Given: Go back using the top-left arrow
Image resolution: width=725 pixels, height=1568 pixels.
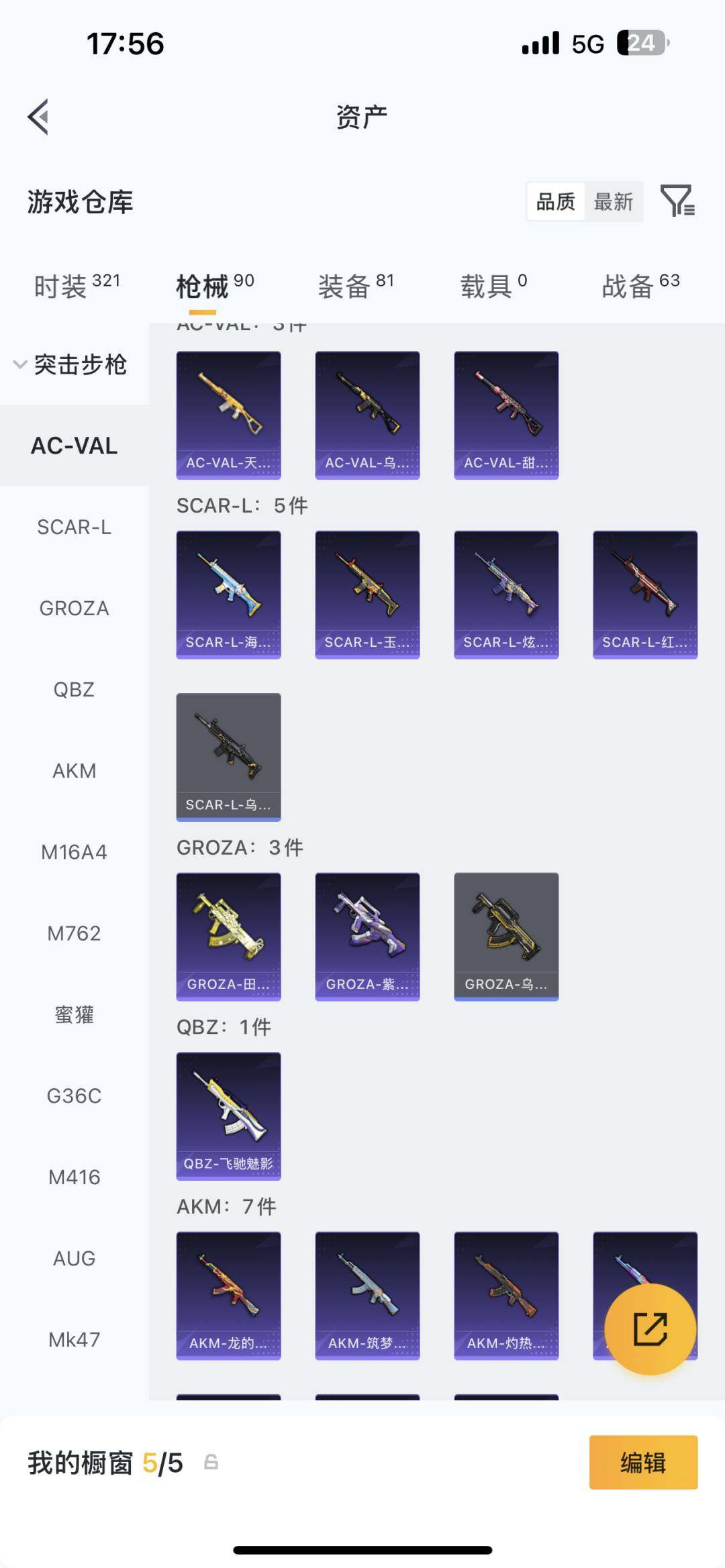Looking at the screenshot, I should (39, 117).
